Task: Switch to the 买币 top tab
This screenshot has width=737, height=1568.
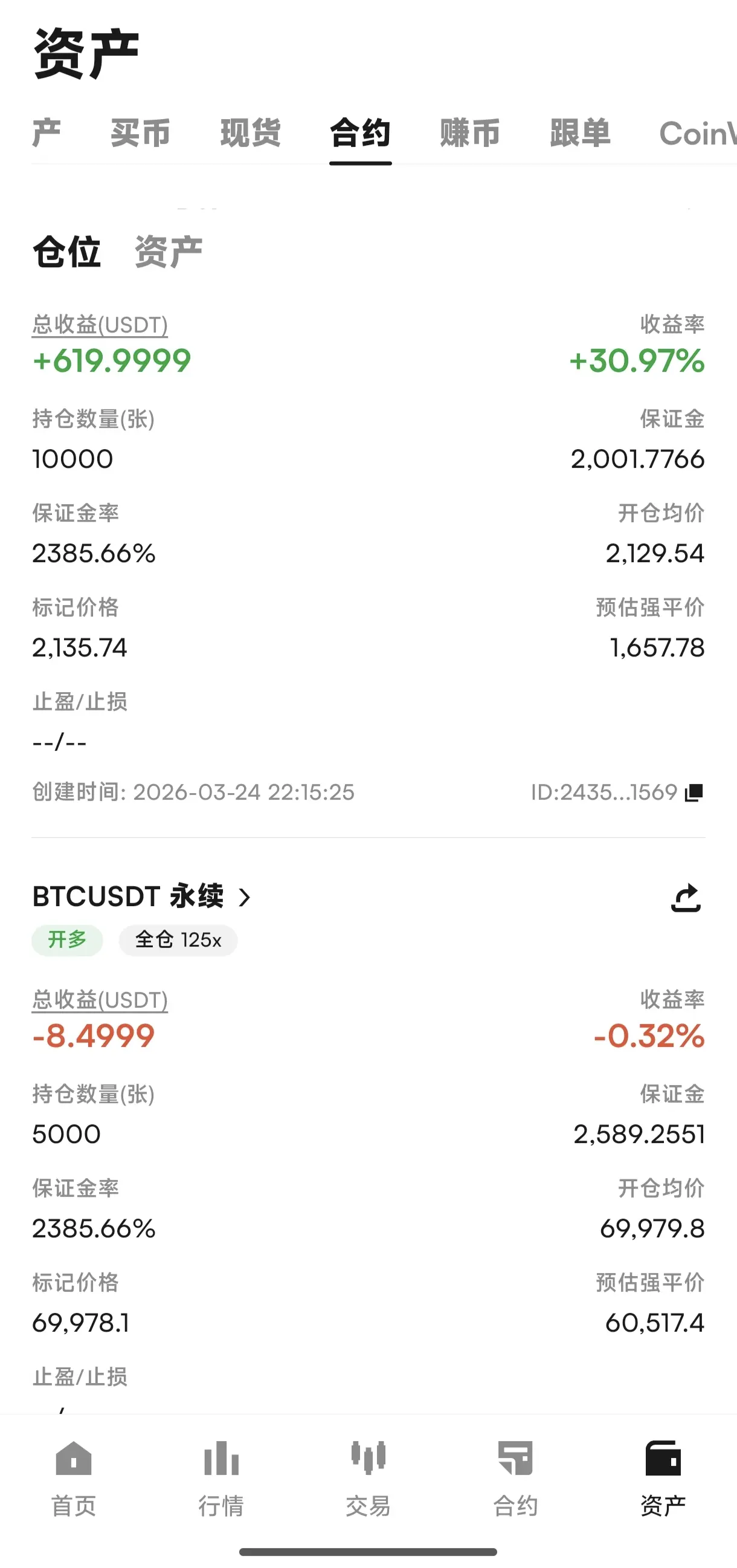Action: point(141,134)
